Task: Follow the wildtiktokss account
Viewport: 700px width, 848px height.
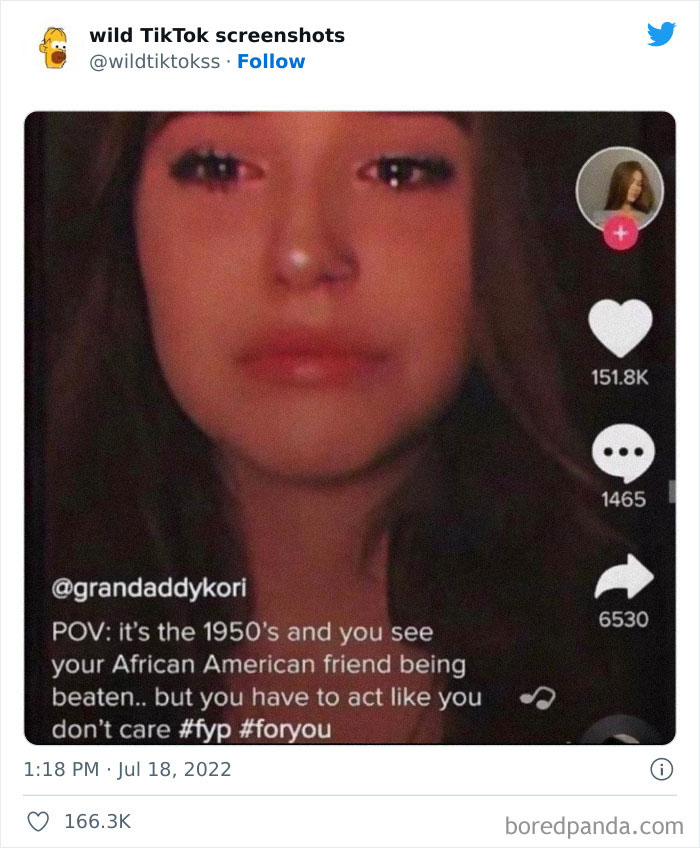Action: click(271, 61)
